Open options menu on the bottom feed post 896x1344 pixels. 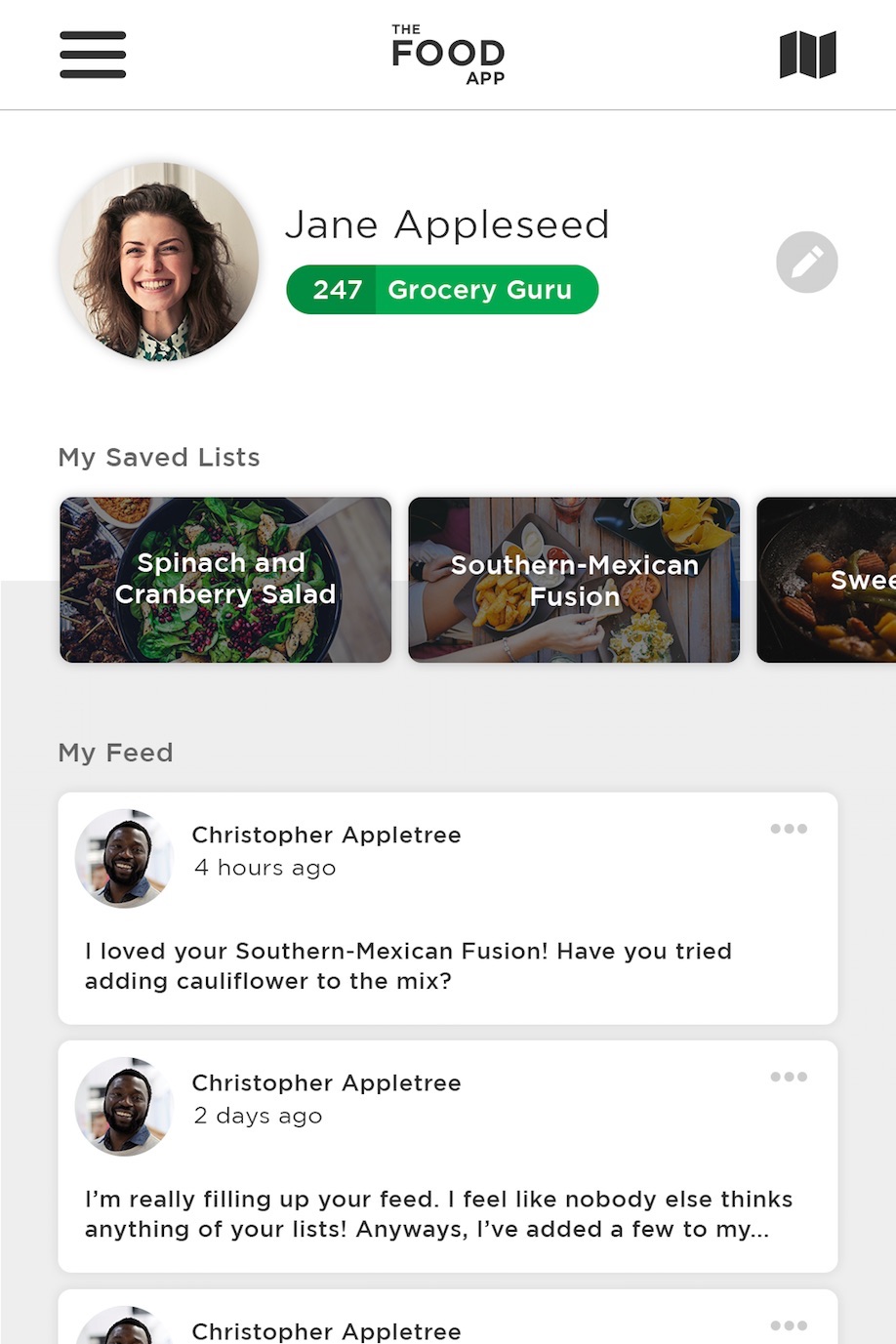click(788, 1325)
